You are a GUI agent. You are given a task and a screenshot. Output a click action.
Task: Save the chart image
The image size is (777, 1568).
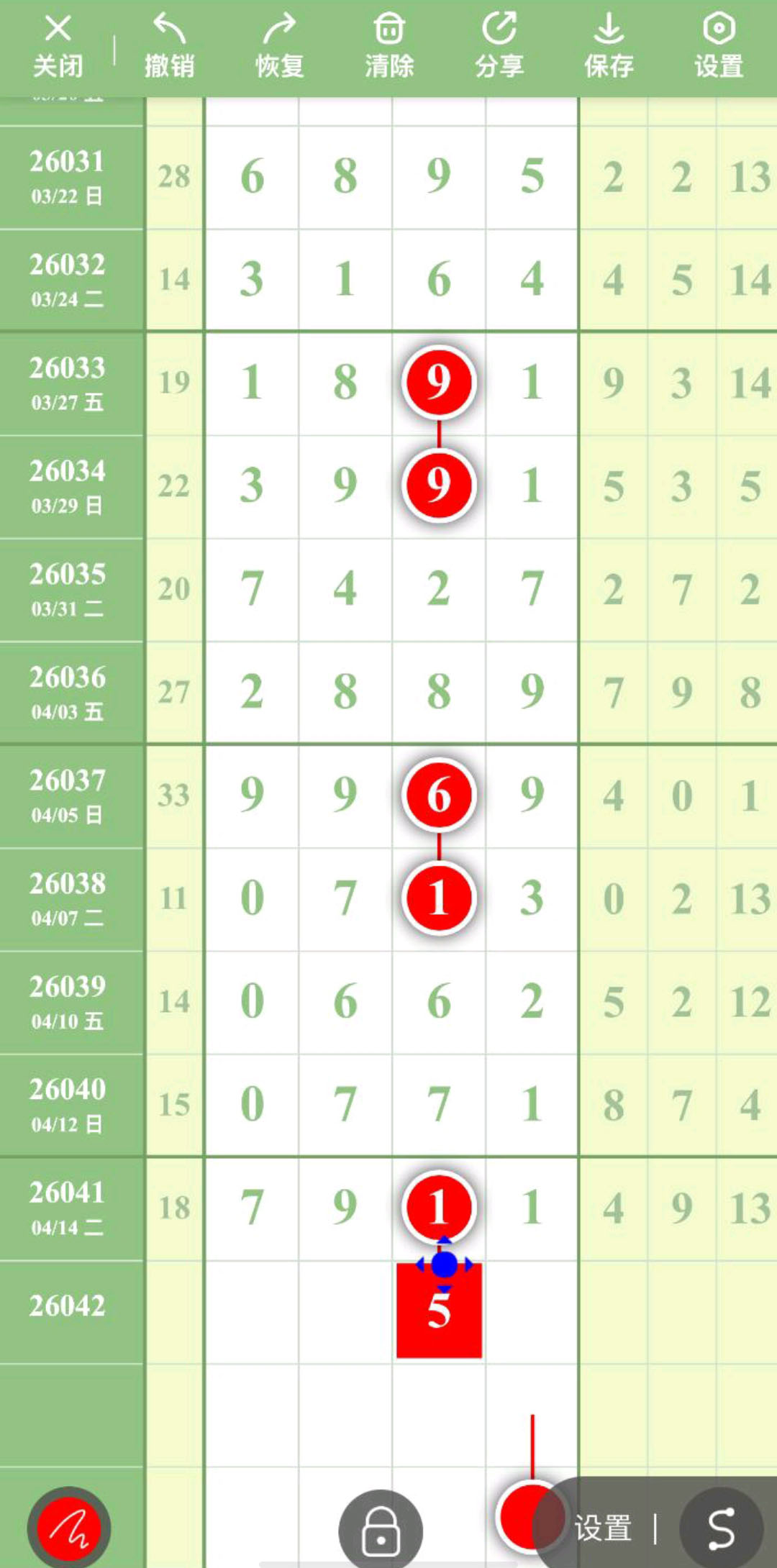click(x=609, y=47)
